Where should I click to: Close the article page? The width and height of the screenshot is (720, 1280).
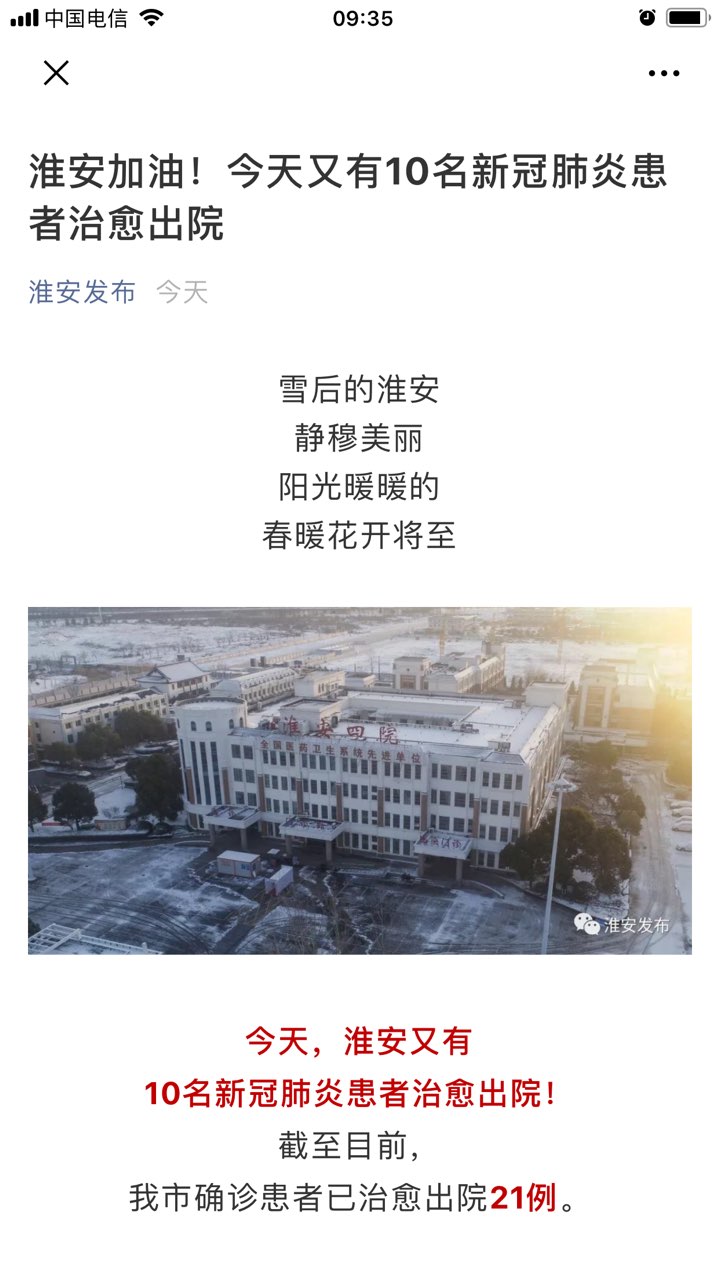(x=56, y=73)
